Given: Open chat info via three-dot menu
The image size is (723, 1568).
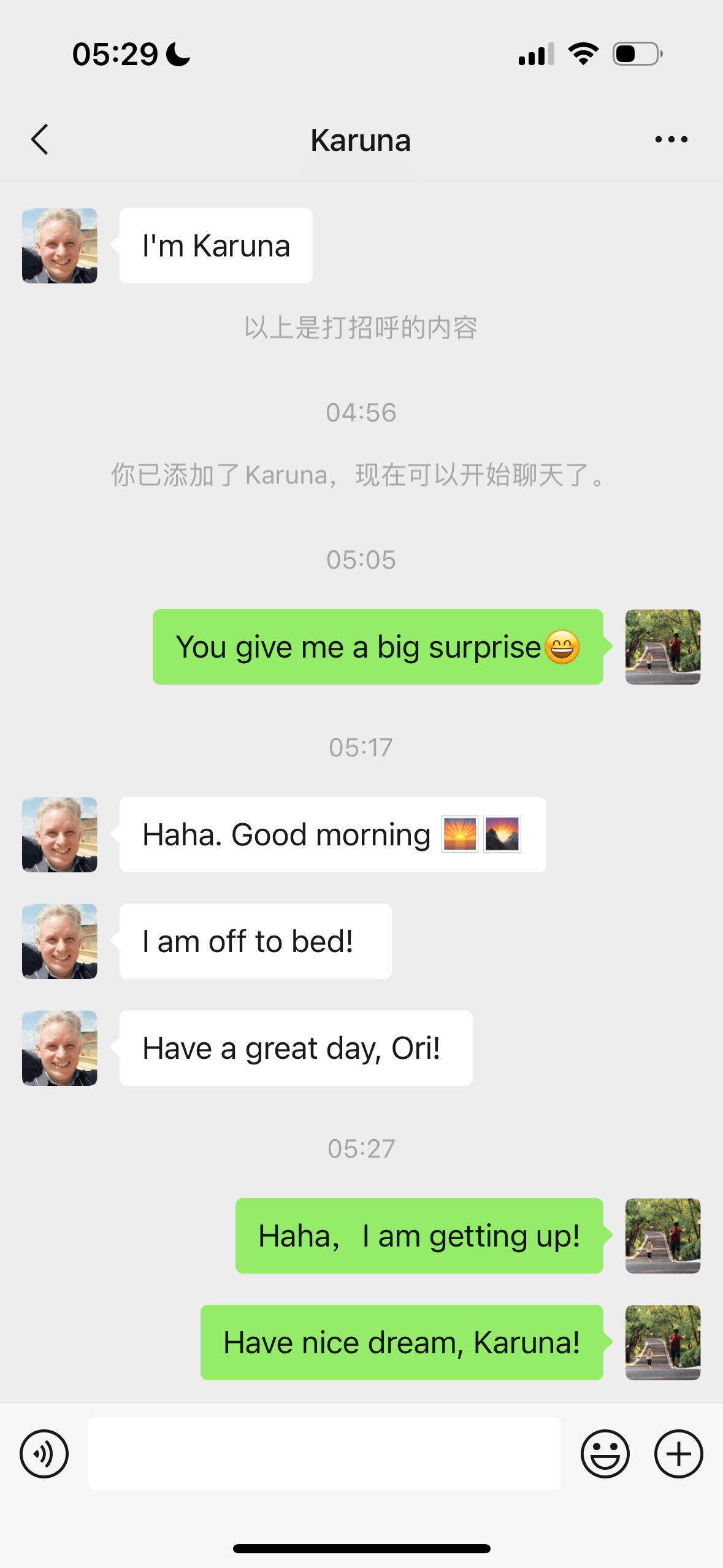Looking at the screenshot, I should click(671, 139).
